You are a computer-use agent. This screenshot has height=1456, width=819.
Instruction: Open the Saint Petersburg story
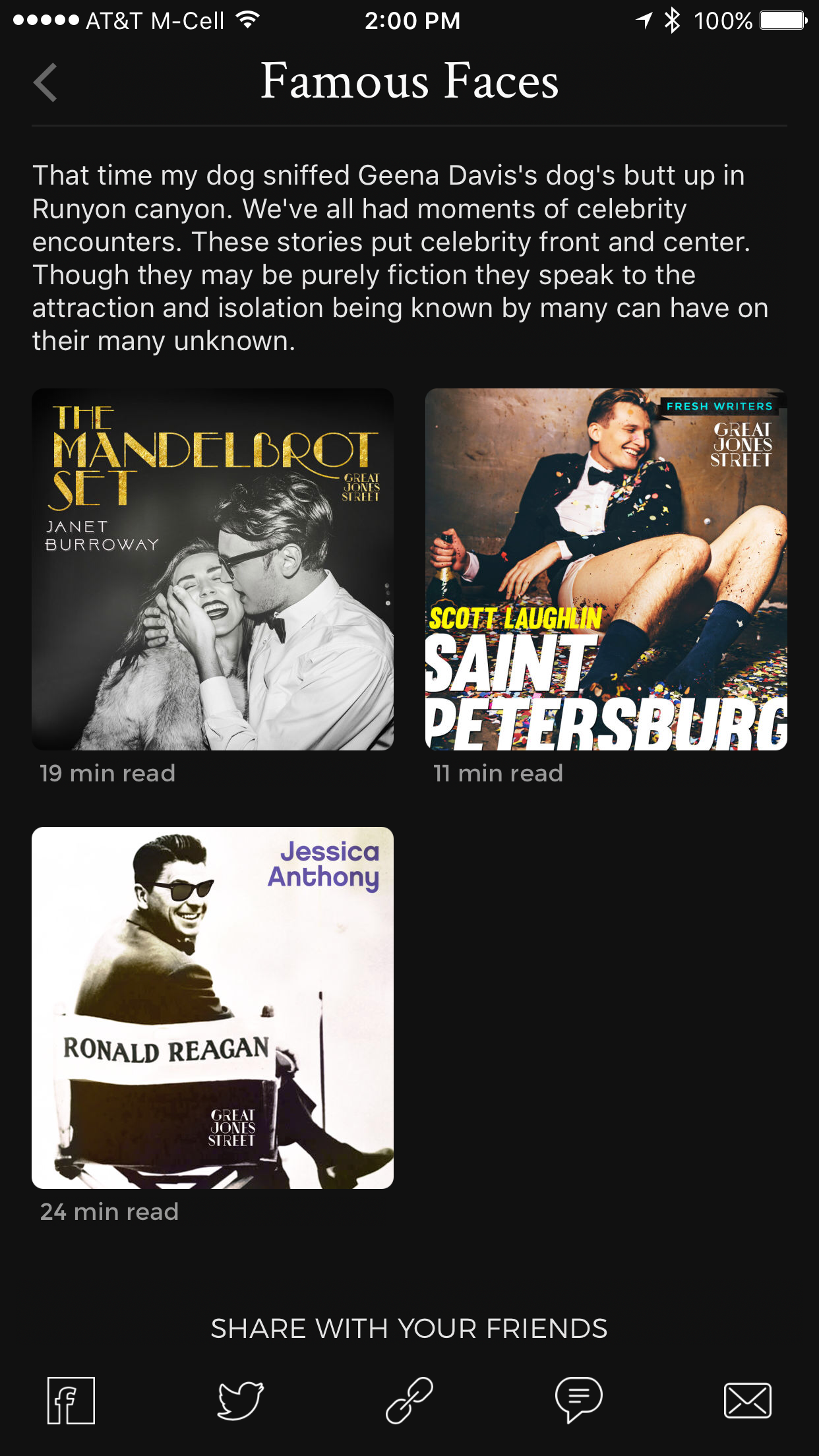click(606, 569)
